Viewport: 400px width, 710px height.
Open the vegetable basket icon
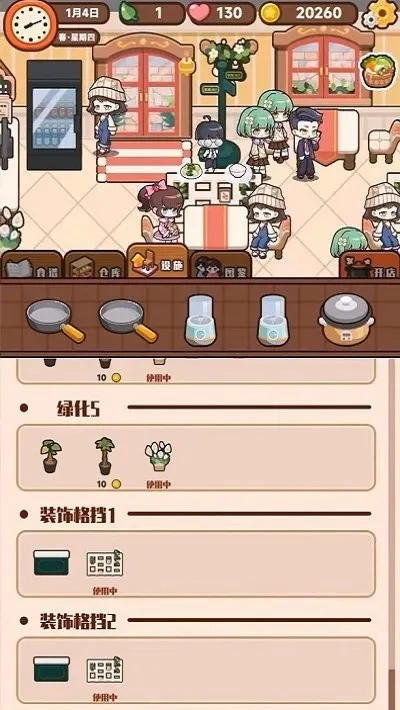378,71
